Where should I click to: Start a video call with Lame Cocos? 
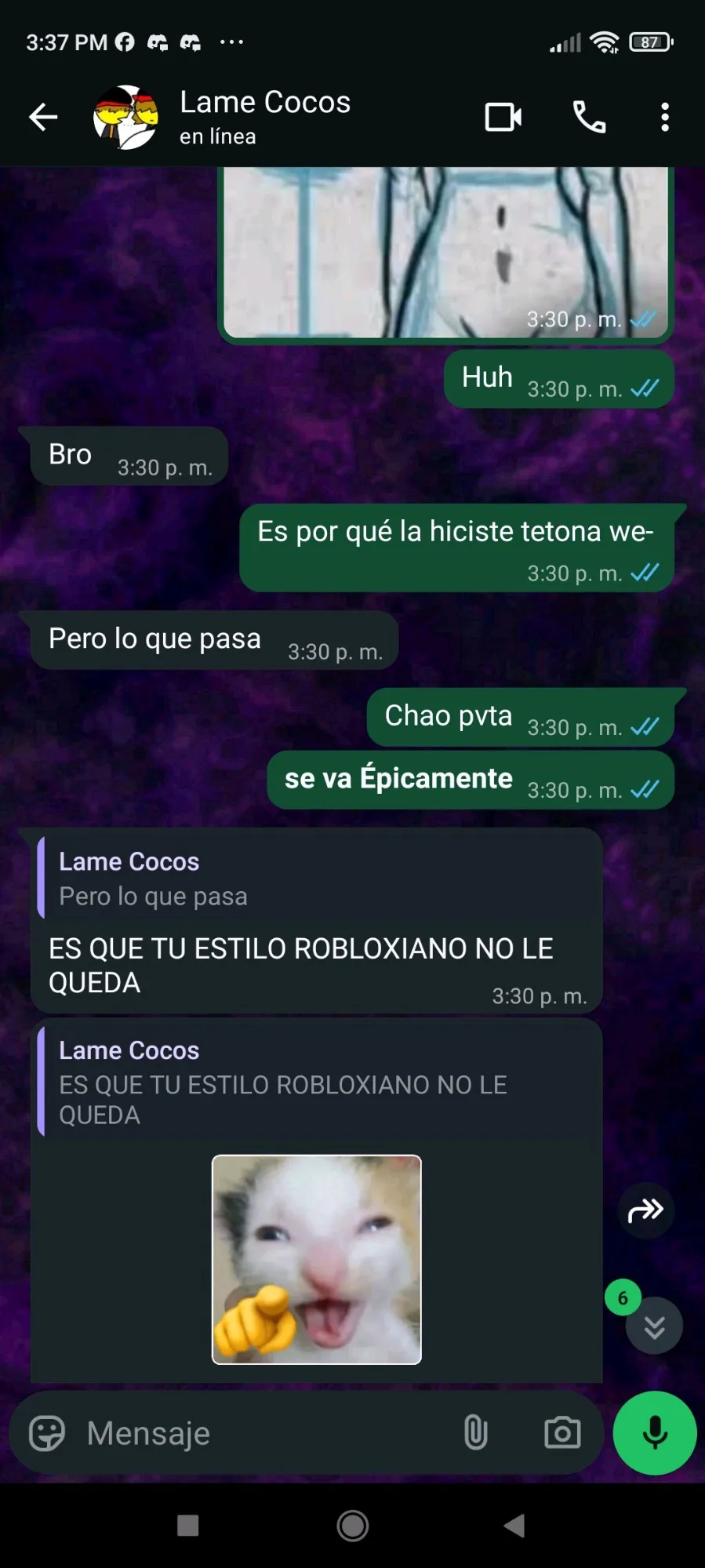[x=503, y=118]
